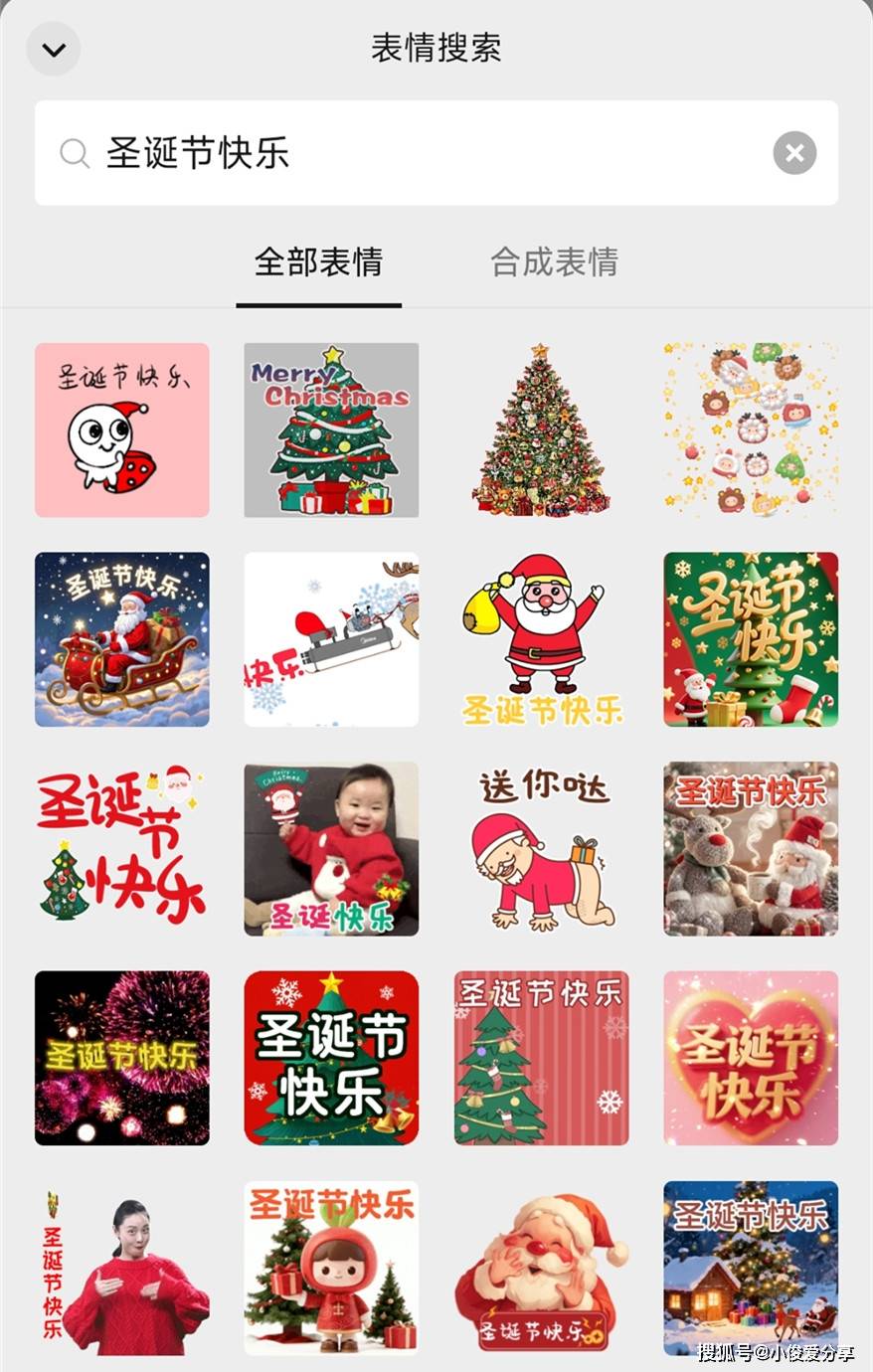Select Santa on sleigh night sky sticker
The height and width of the screenshot is (1372, 873).
122,639
